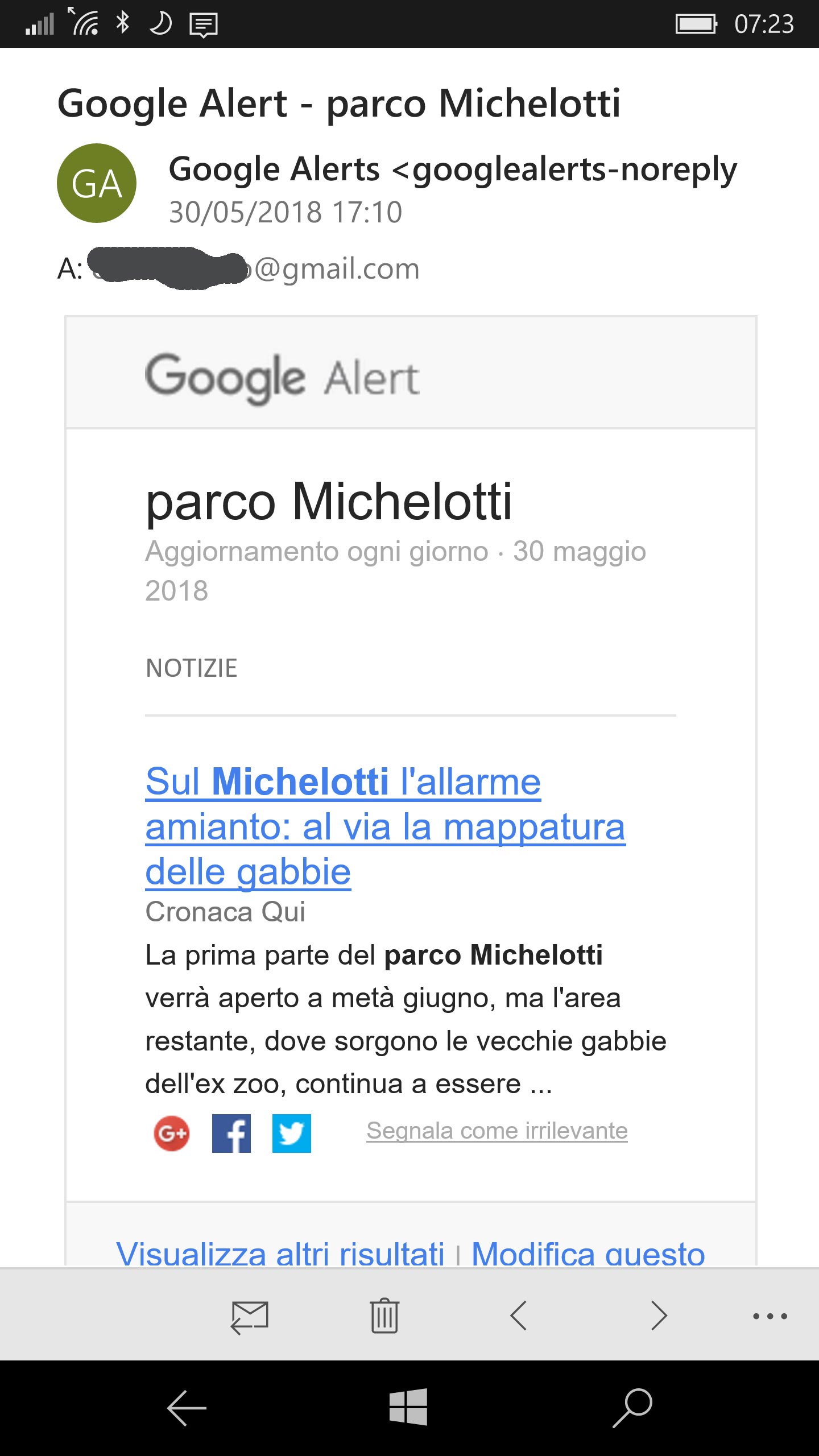
Task: Tap the system back arrow
Action: click(187, 1408)
